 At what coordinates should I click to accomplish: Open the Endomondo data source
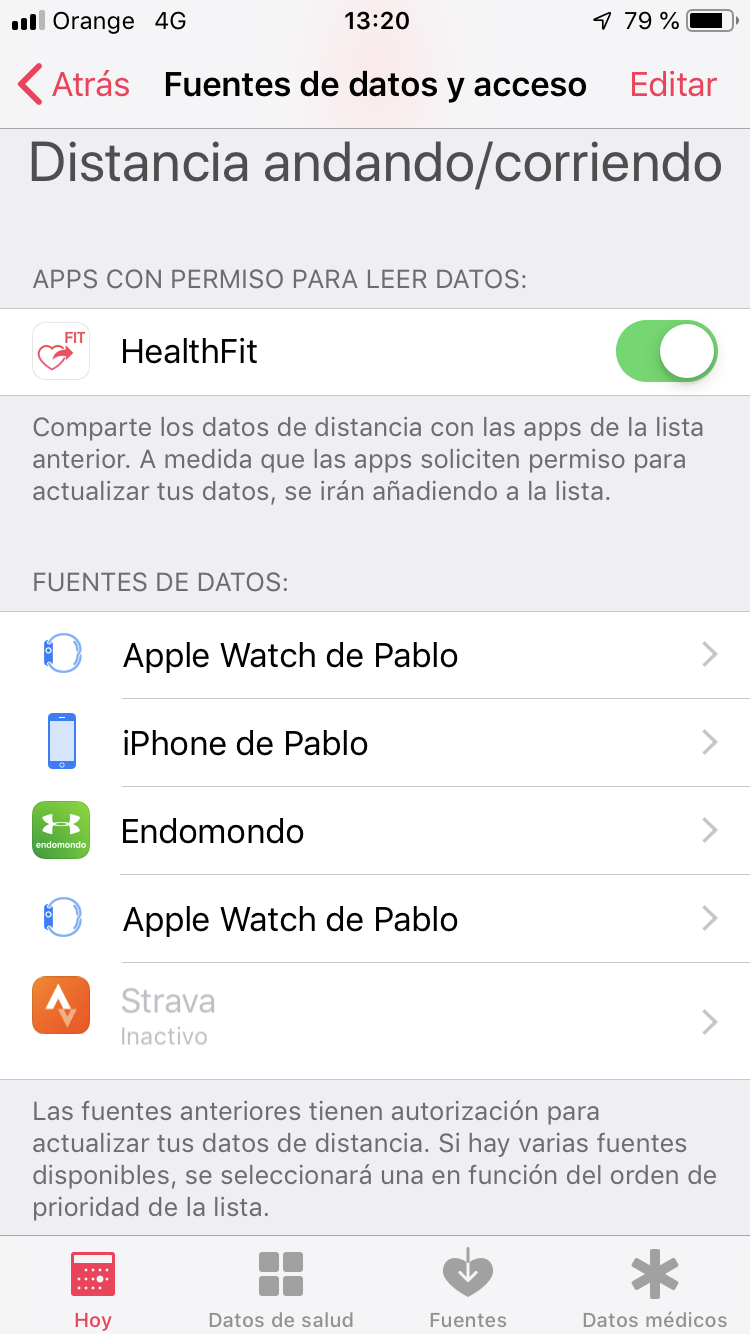(x=375, y=831)
